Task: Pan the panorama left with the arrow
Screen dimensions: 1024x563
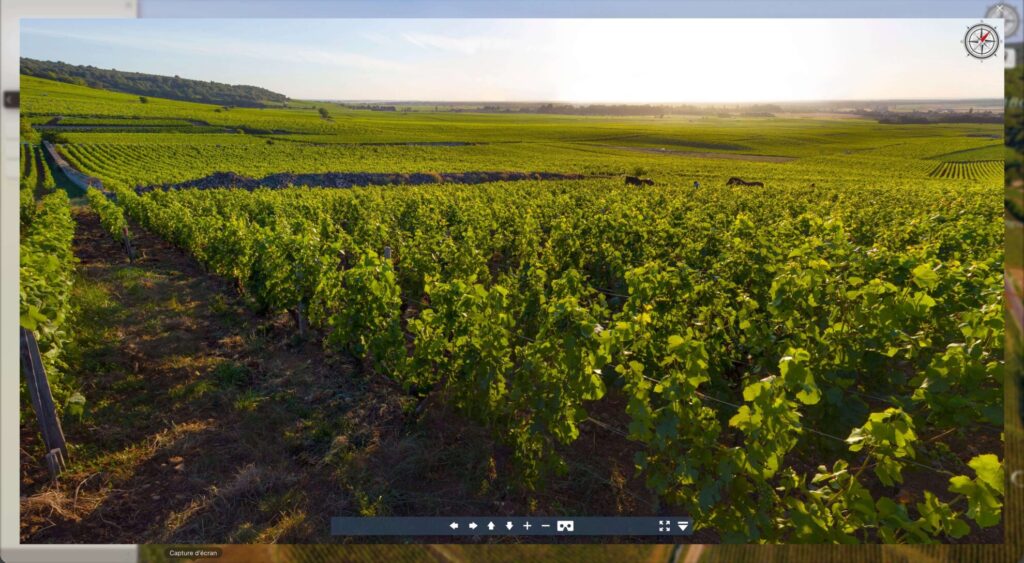Action: pyautogui.click(x=453, y=526)
